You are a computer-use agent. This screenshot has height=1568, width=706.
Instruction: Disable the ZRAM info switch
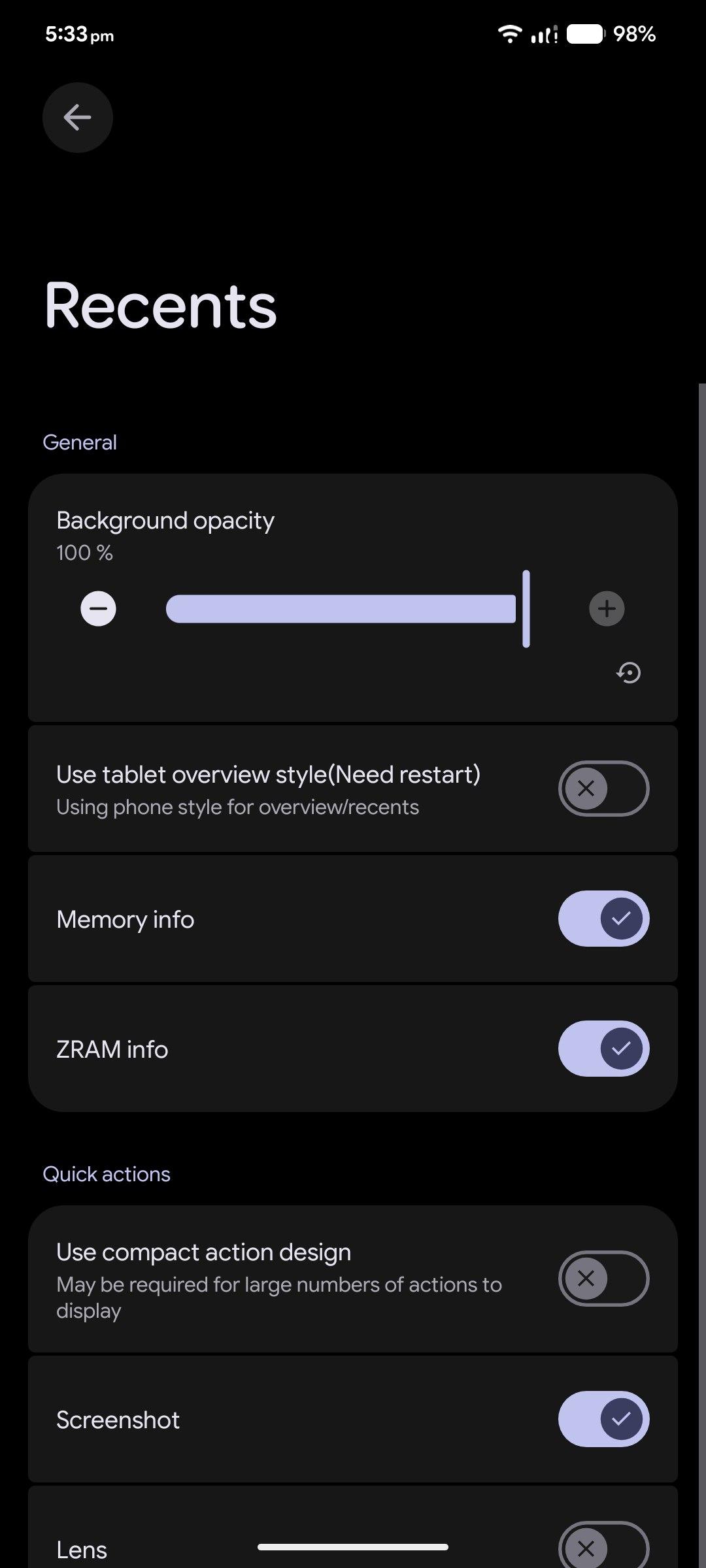click(x=603, y=1049)
